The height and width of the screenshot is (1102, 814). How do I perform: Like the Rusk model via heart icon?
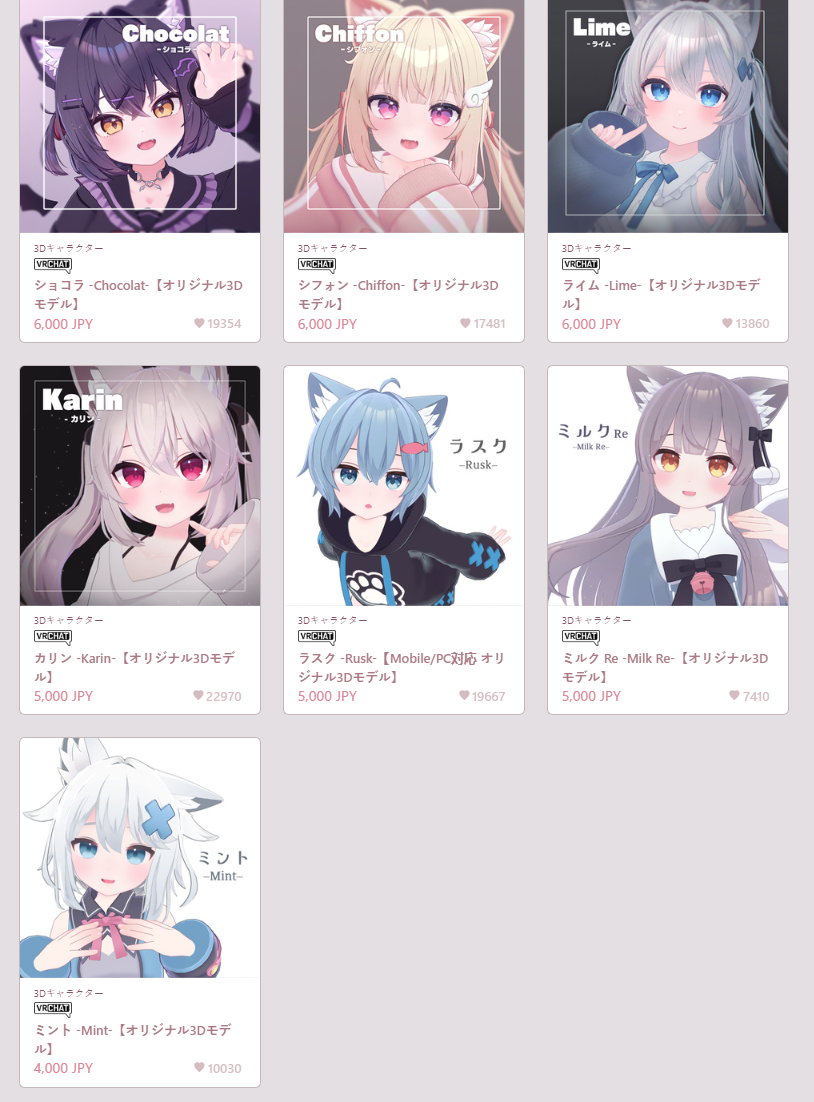(464, 696)
